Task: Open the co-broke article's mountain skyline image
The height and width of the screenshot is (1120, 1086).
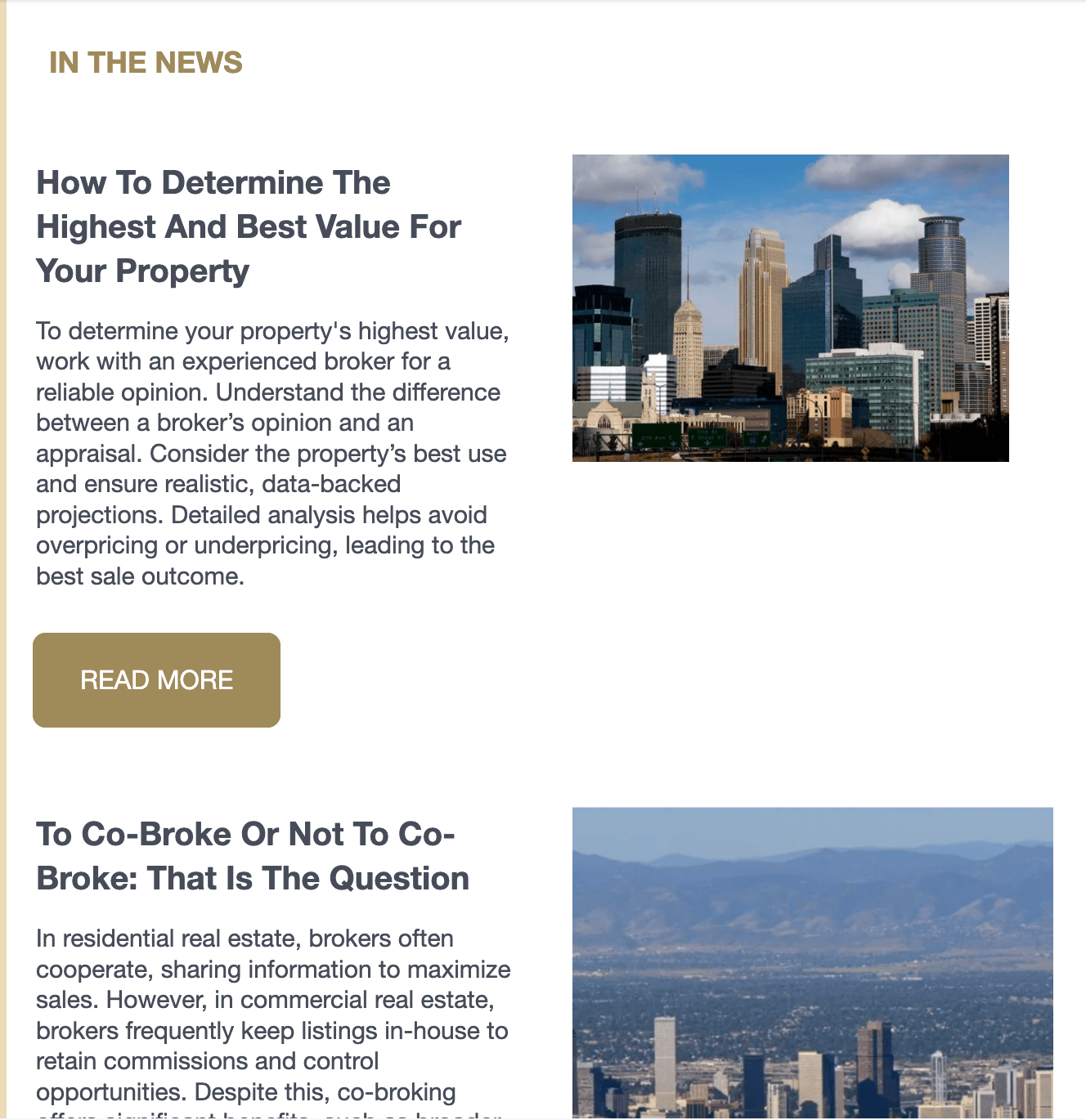Action: (812, 961)
